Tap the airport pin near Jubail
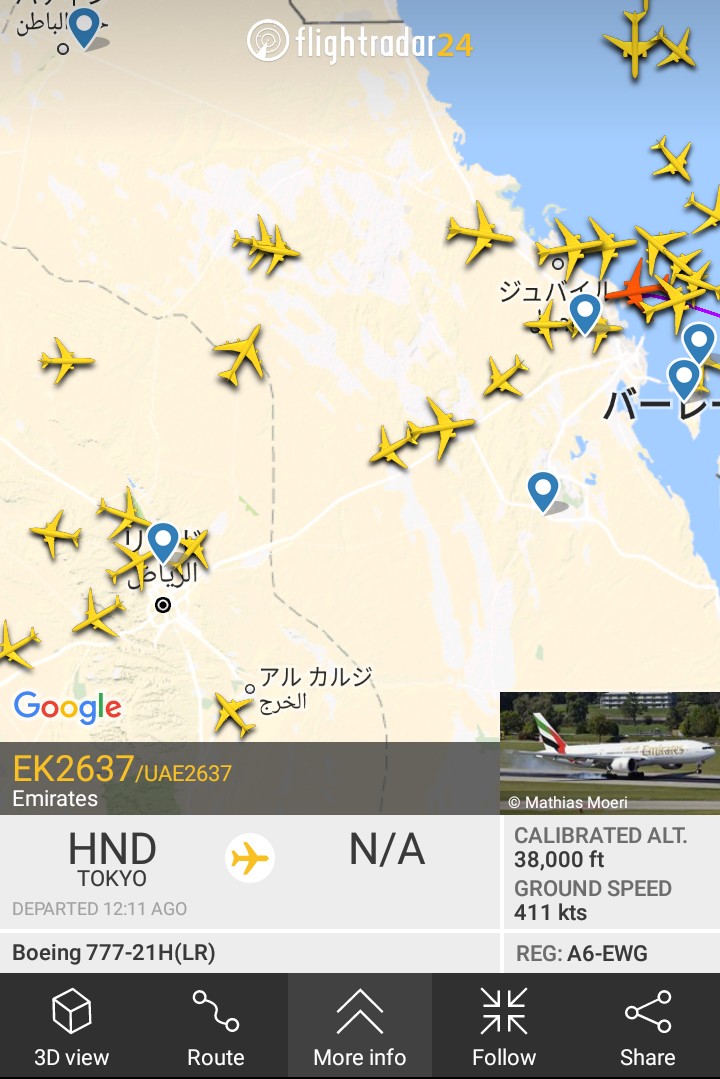This screenshot has width=720, height=1079. click(585, 313)
